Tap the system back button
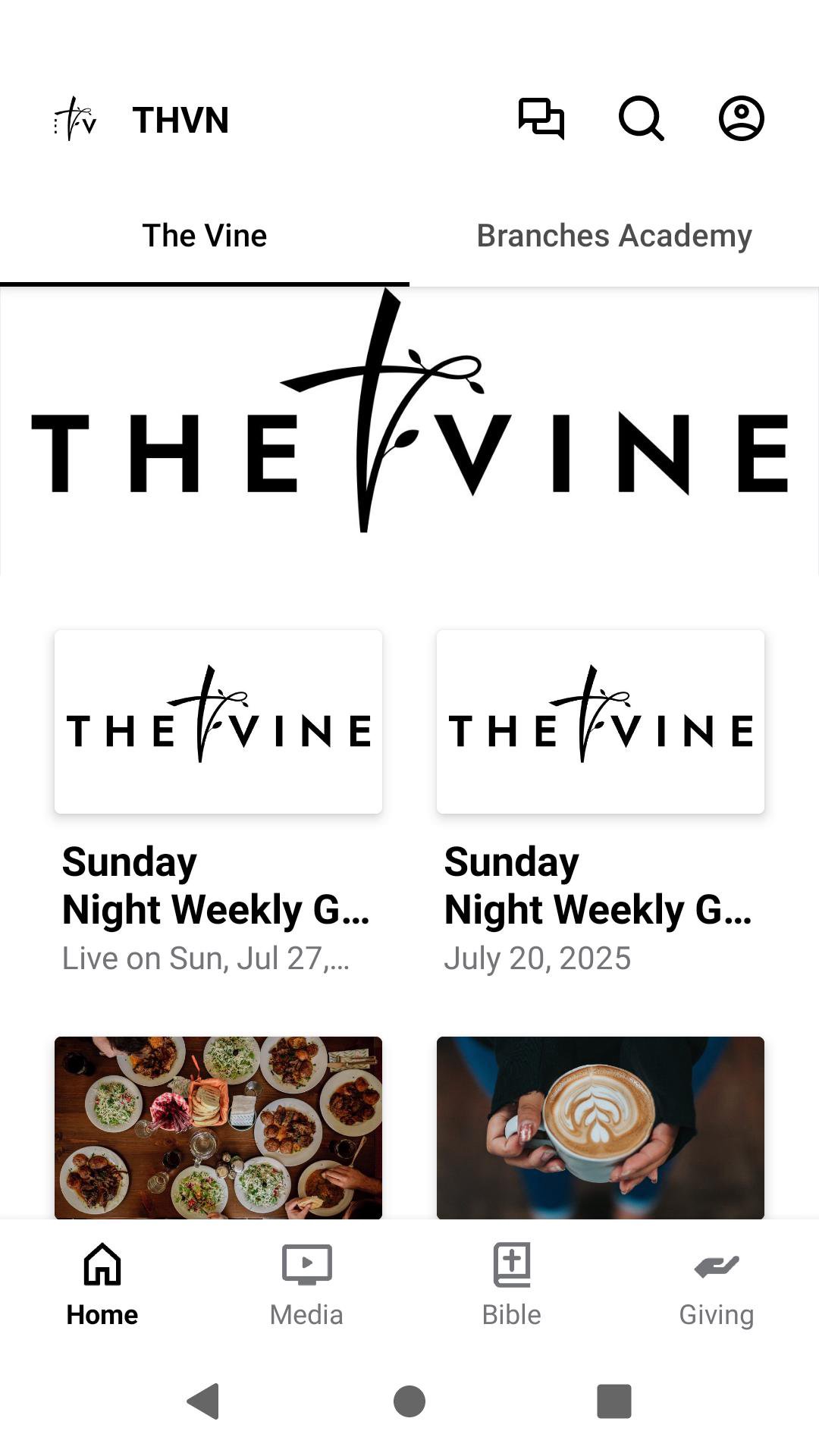 pos(203,1401)
